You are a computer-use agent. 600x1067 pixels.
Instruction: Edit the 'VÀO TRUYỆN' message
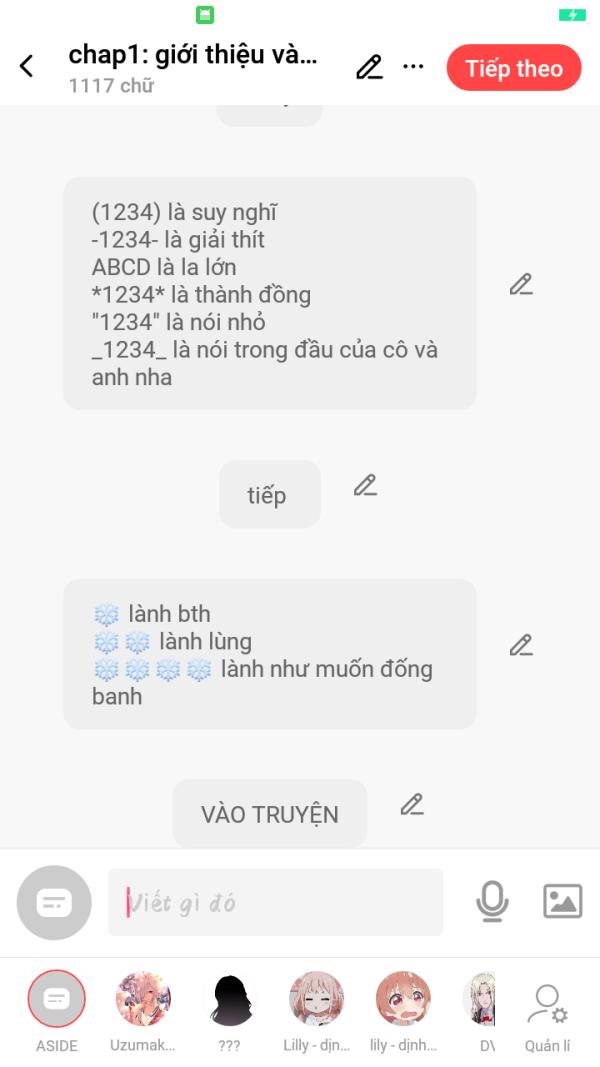click(x=412, y=804)
